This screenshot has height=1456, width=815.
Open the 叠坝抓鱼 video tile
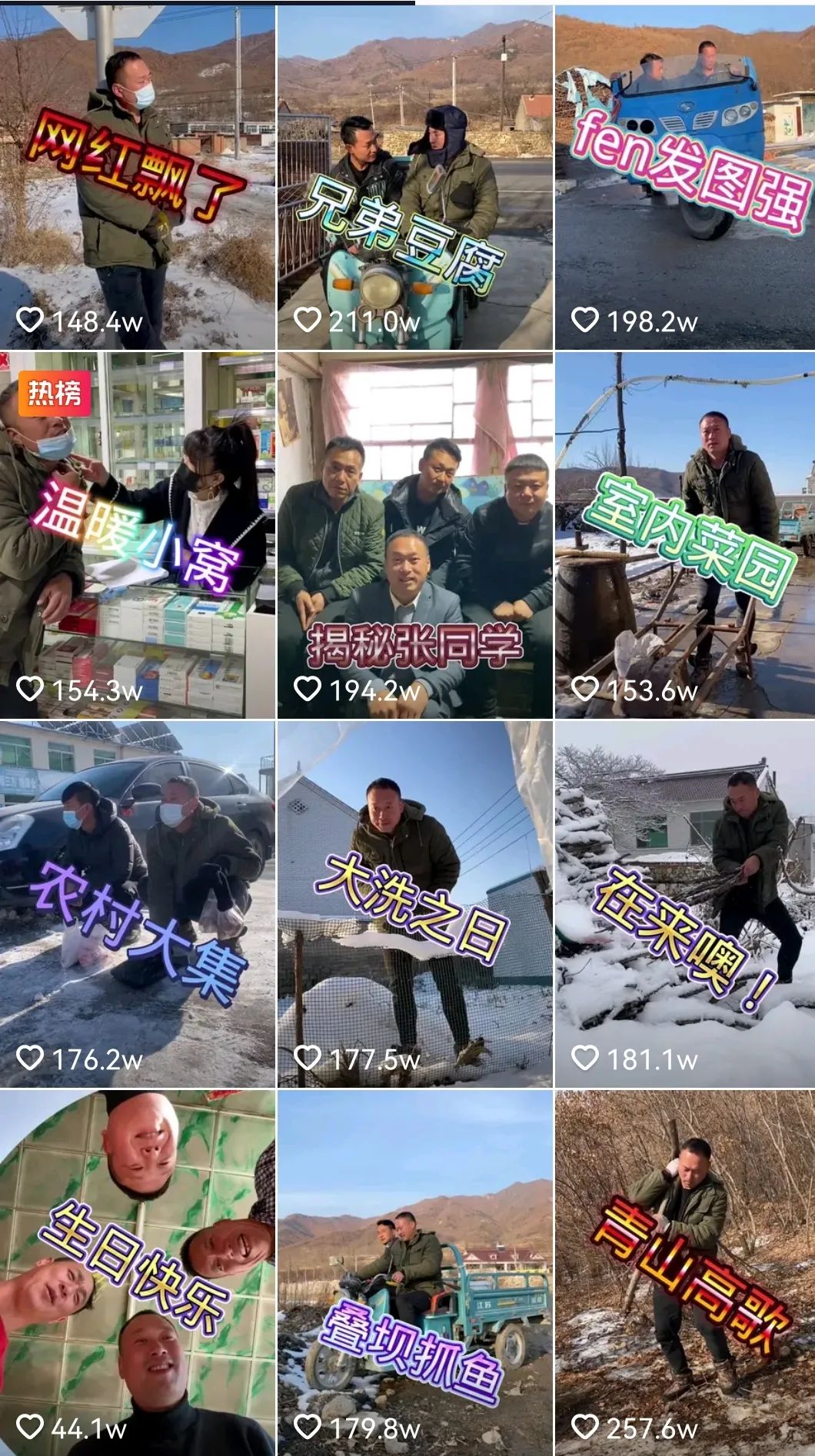pyautogui.click(x=414, y=1272)
